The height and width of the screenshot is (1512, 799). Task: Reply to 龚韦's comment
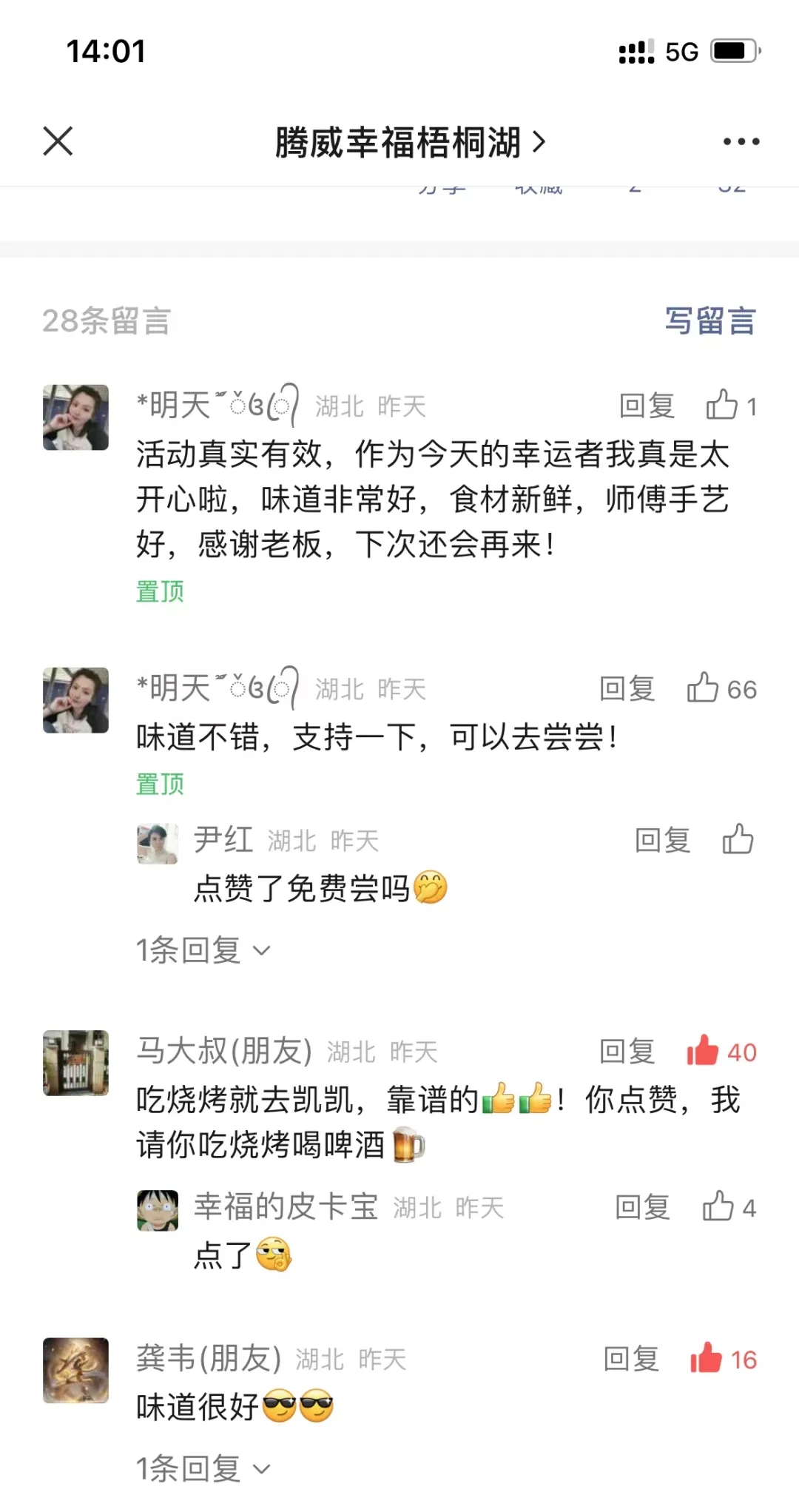[x=630, y=1359]
